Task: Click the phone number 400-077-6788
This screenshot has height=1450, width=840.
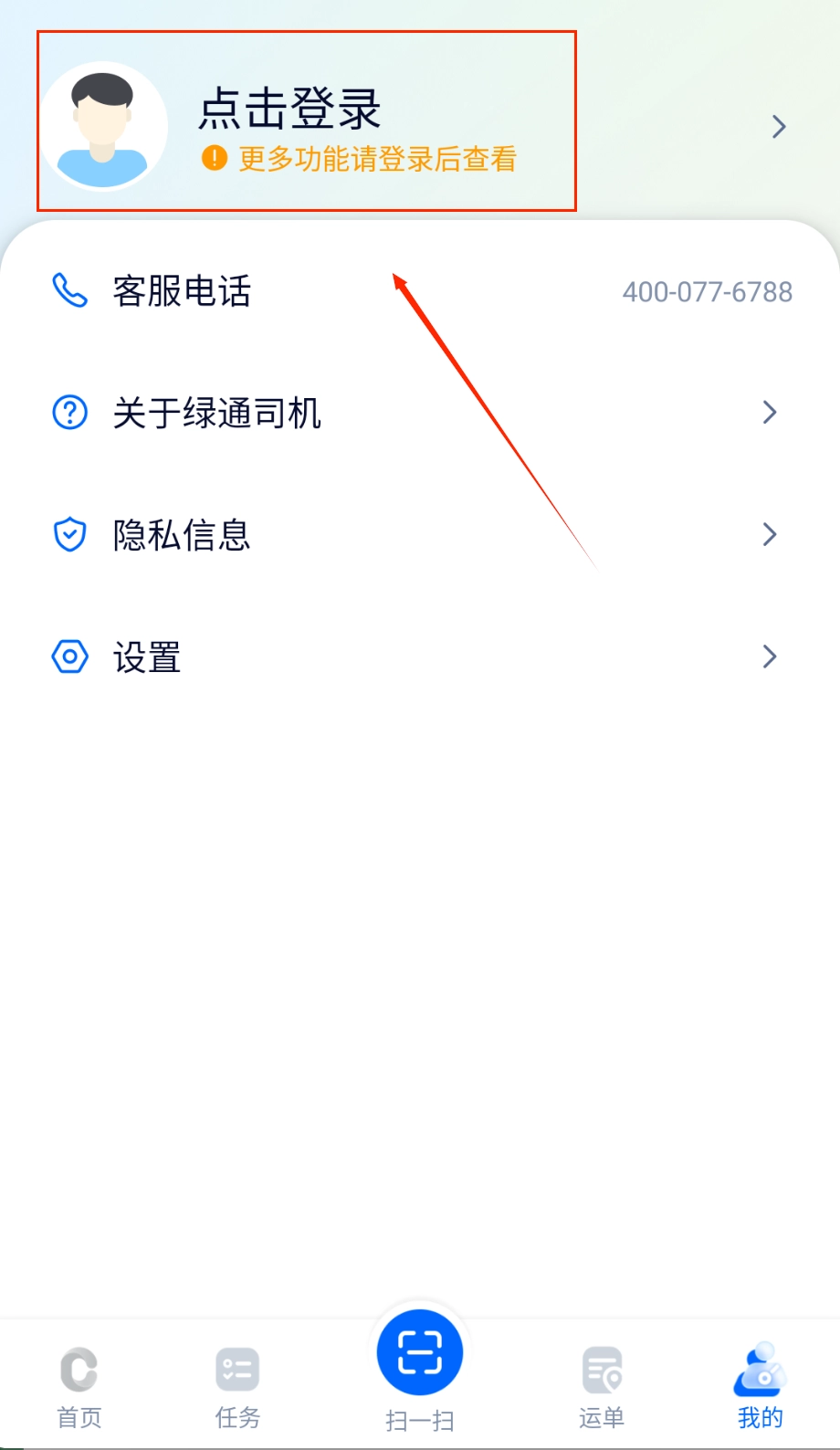Action: coord(708,290)
